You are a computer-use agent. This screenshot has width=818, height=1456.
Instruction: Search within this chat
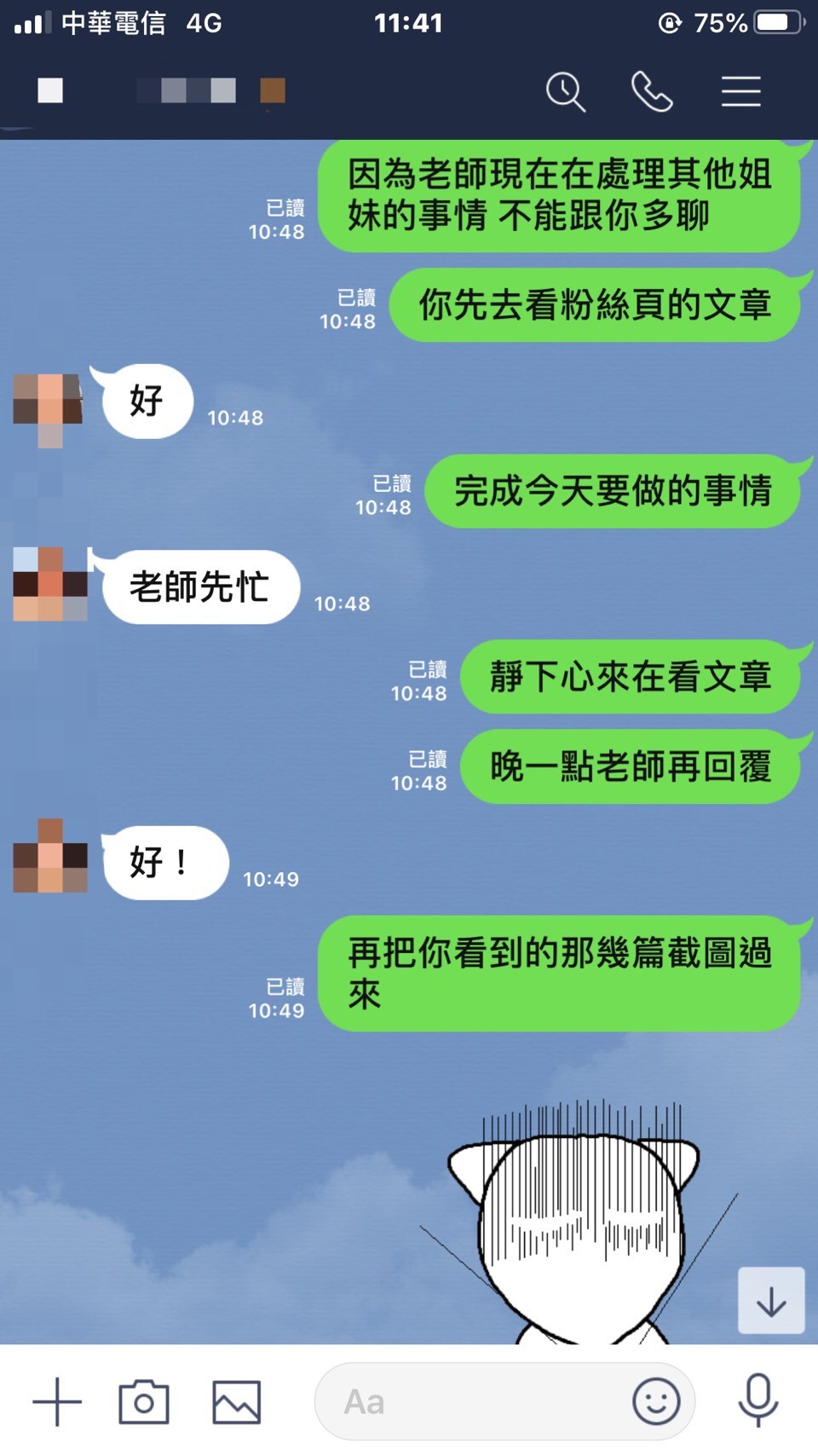(566, 91)
